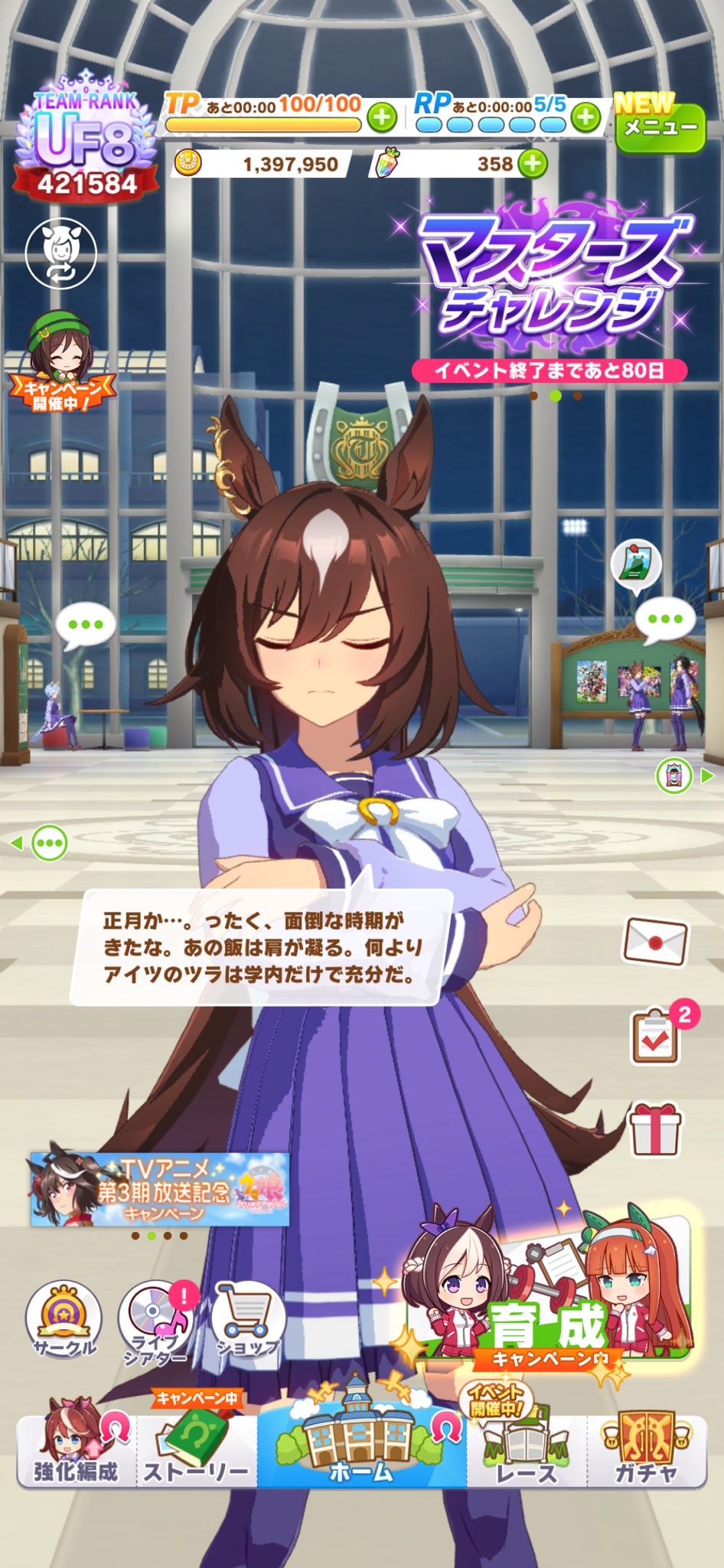Screen dimensions: 724x1568
Task: Open the サークル circle button
Action: (64, 1319)
